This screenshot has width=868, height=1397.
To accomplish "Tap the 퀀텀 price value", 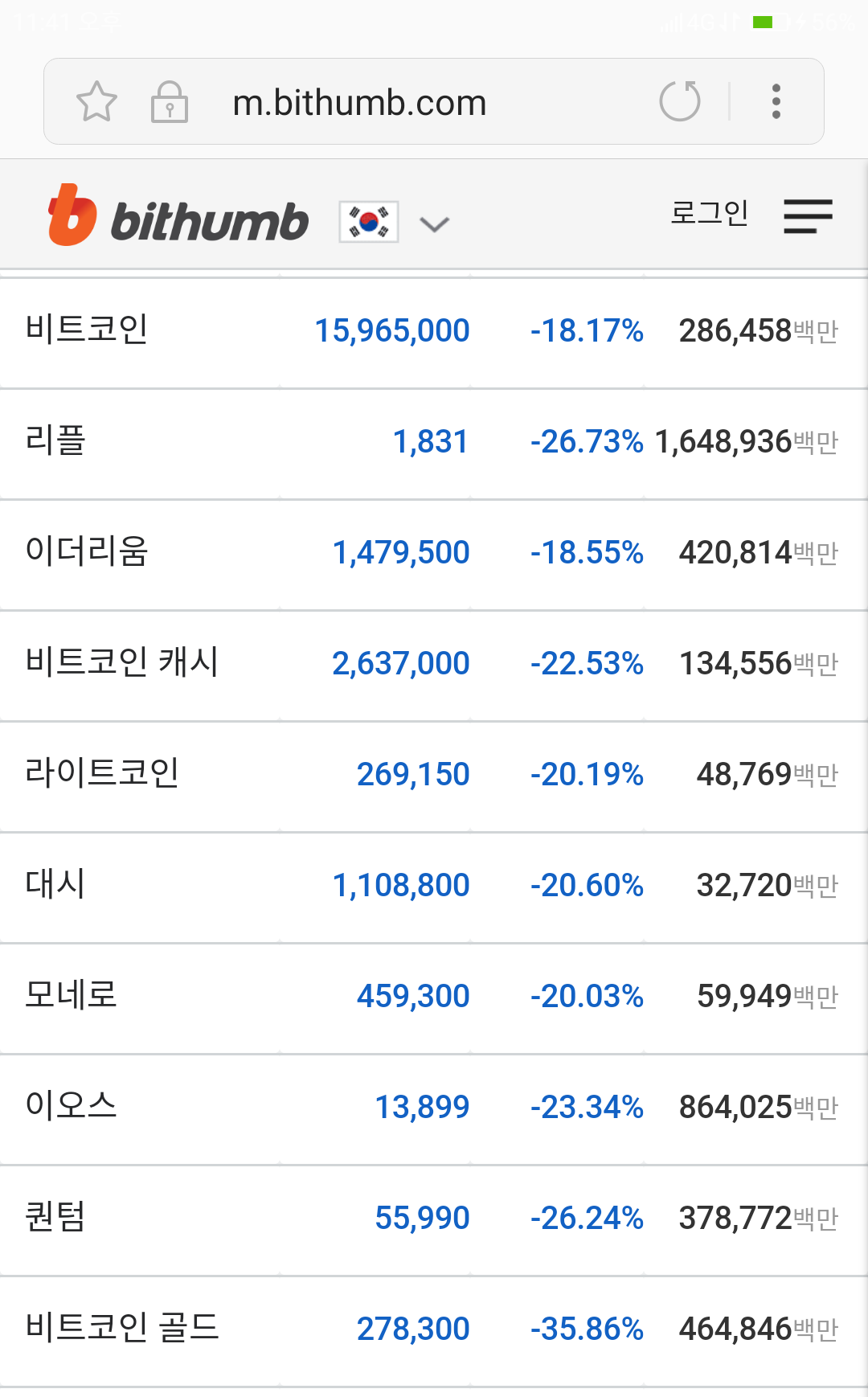I will point(422,1218).
